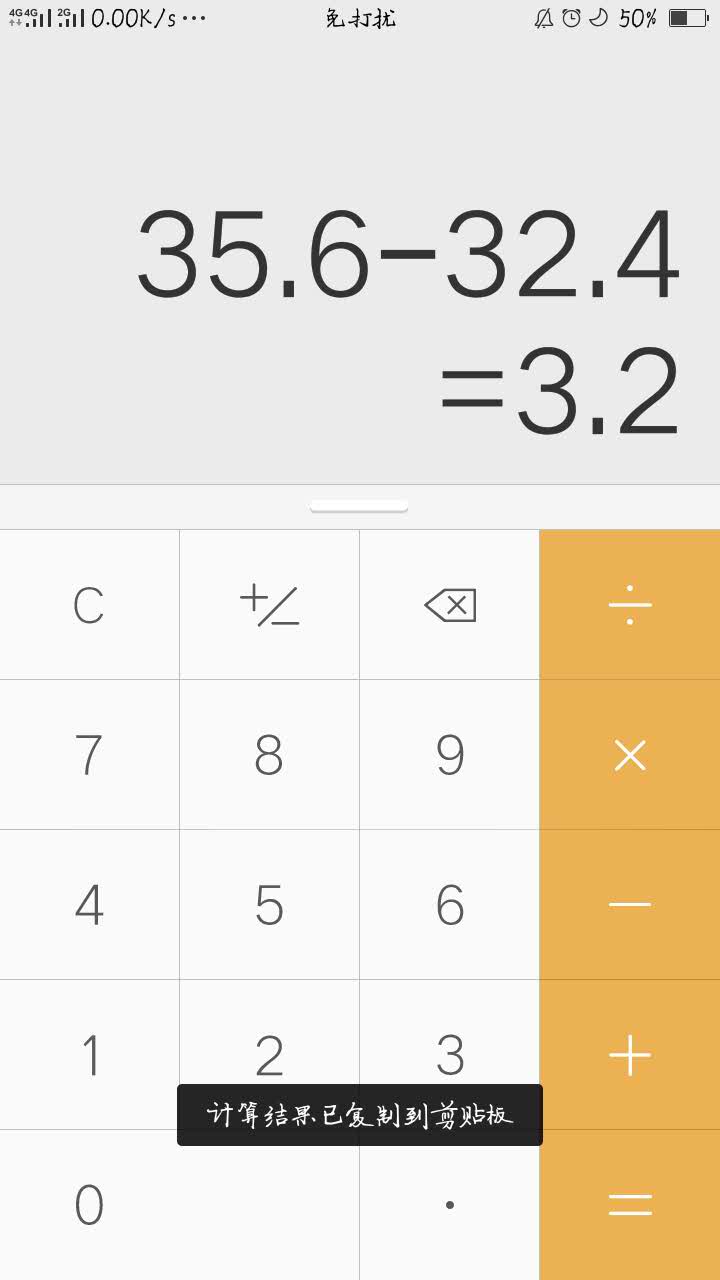Tap the number 8 key
This screenshot has height=1280, width=720.
pos(269,755)
